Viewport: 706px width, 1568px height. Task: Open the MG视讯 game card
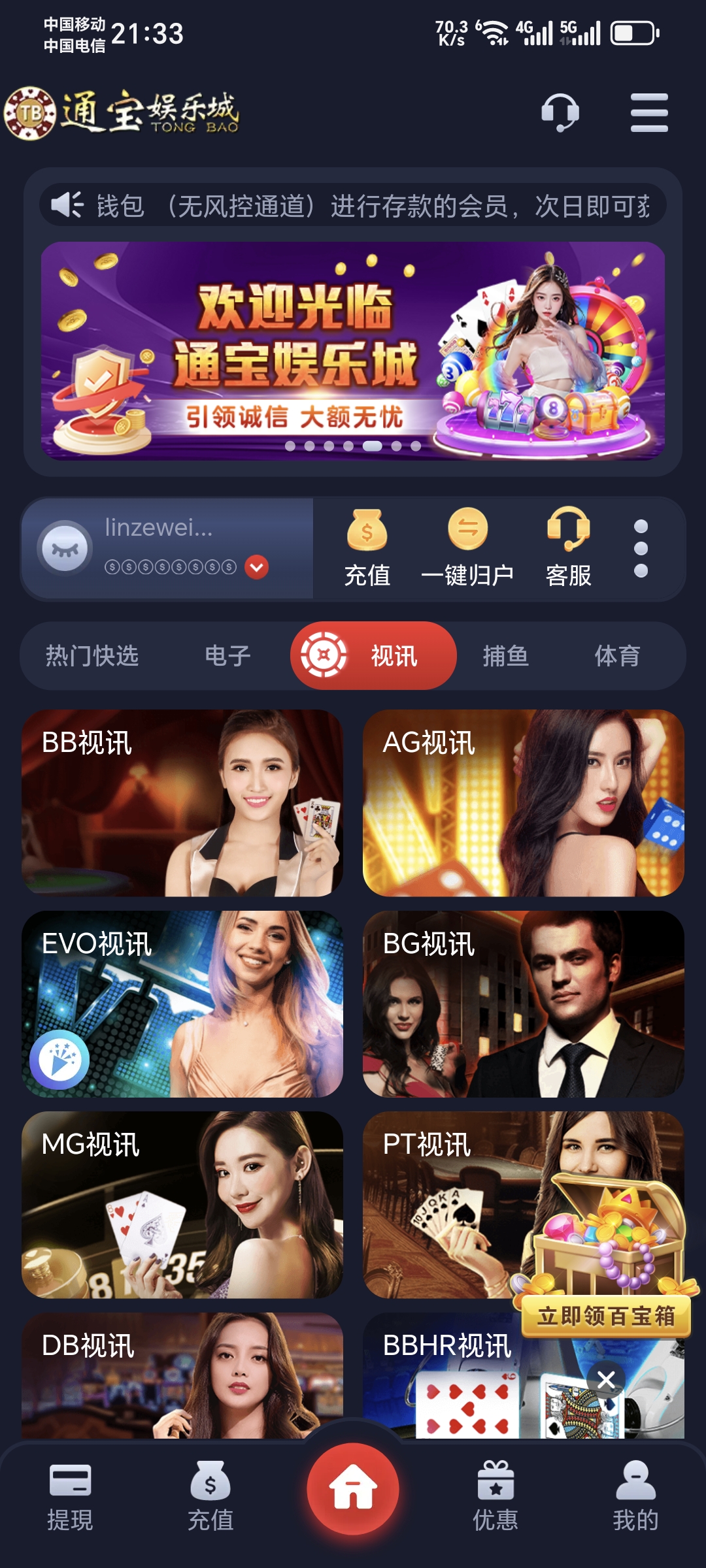pyautogui.click(x=182, y=1204)
